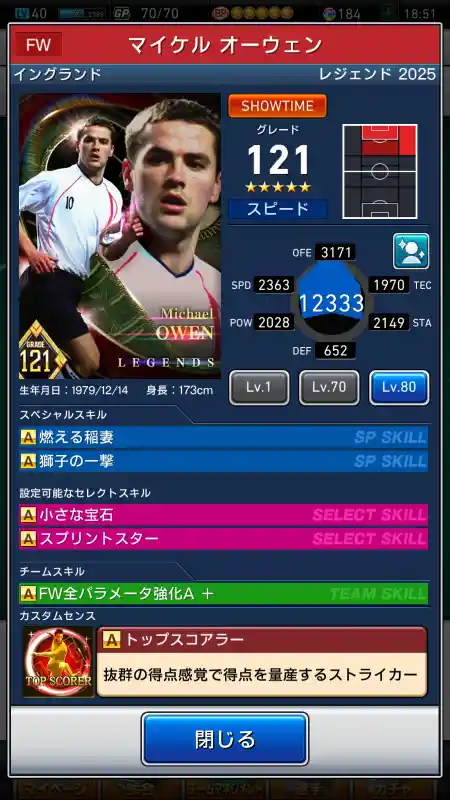Screen dimensions: 450x800
Task: Open the トップスコアラー custom sense details
Action: 262,662
